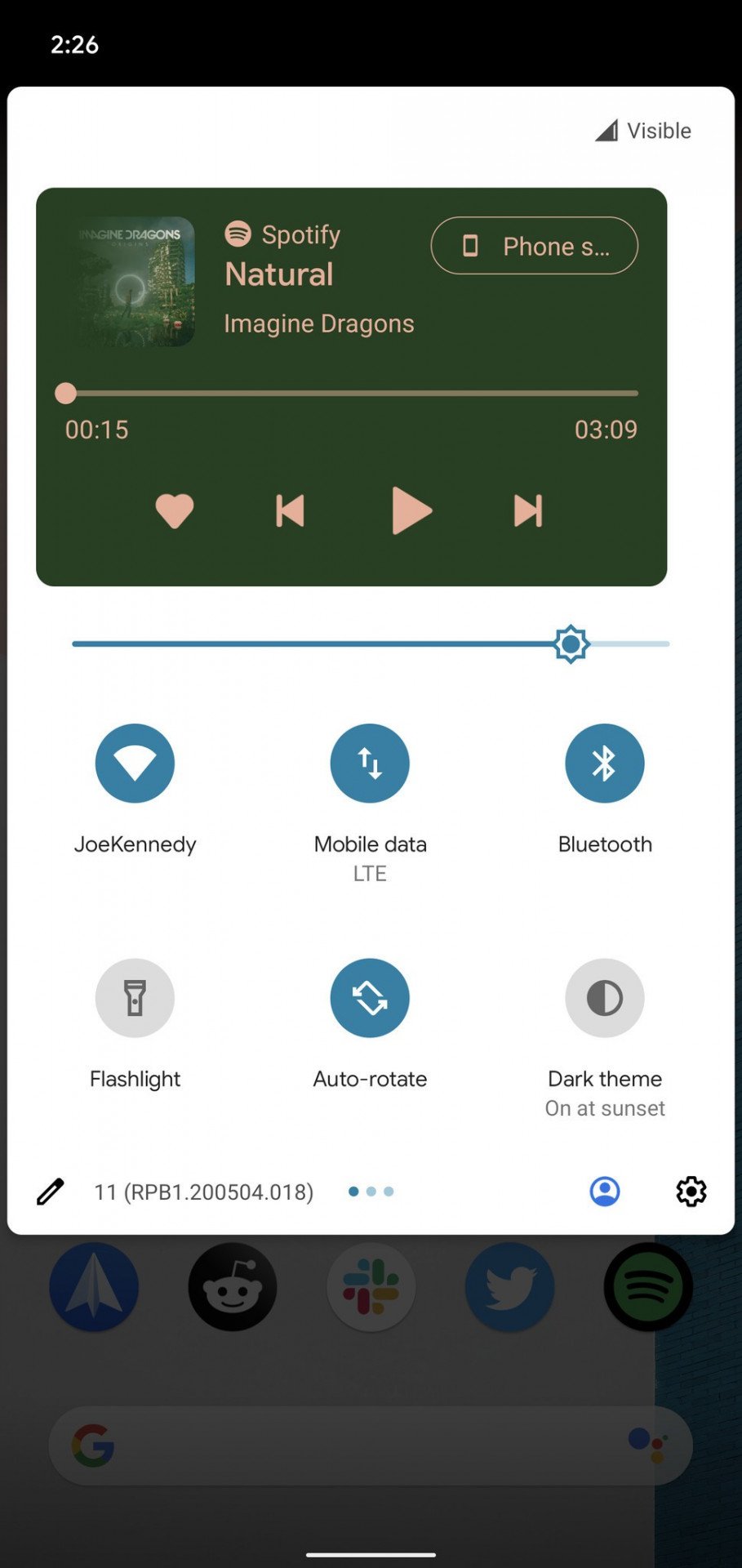The image size is (742, 1568).
Task: Toggle the JoeKennedy Wi-Fi tile
Action: pyautogui.click(x=135, y=764)
